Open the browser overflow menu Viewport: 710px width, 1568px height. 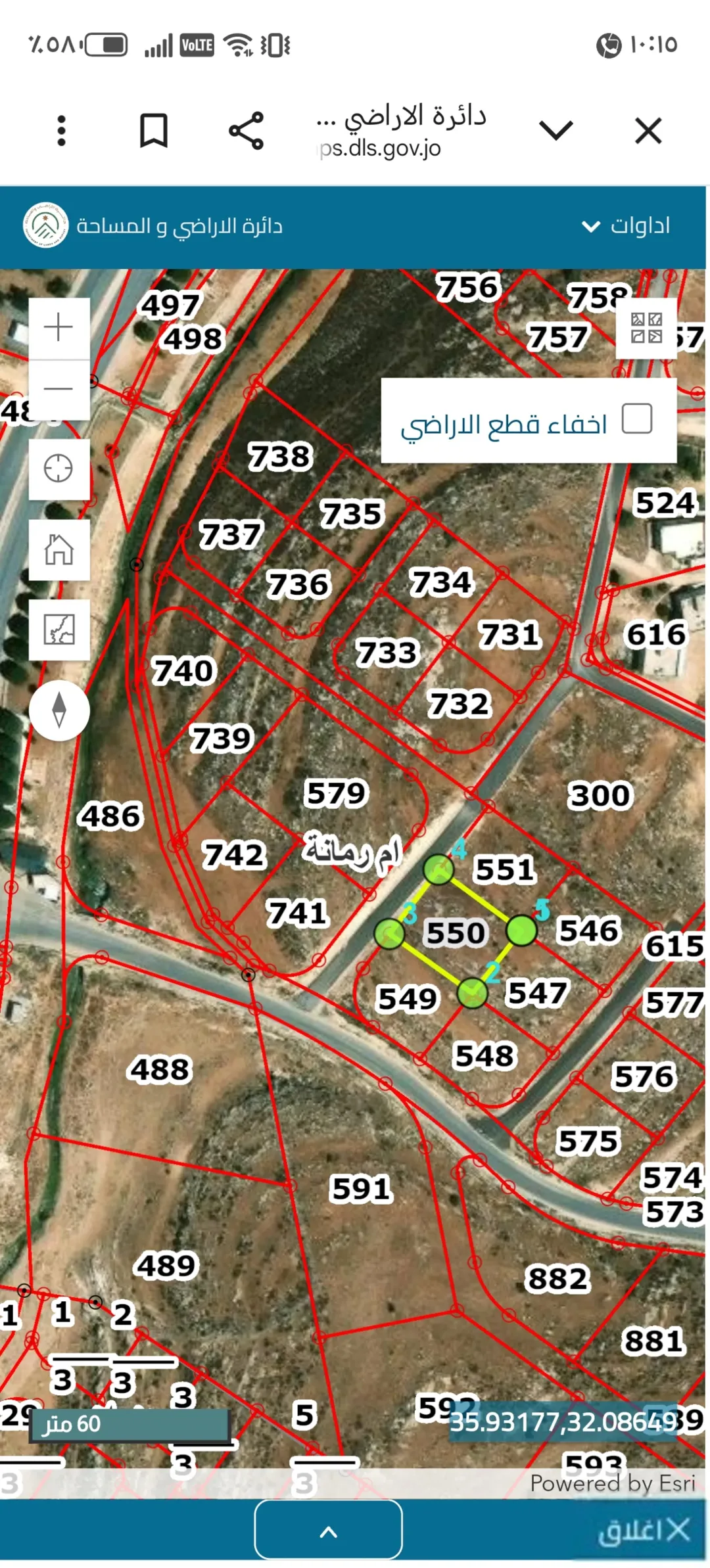(62, 130)
